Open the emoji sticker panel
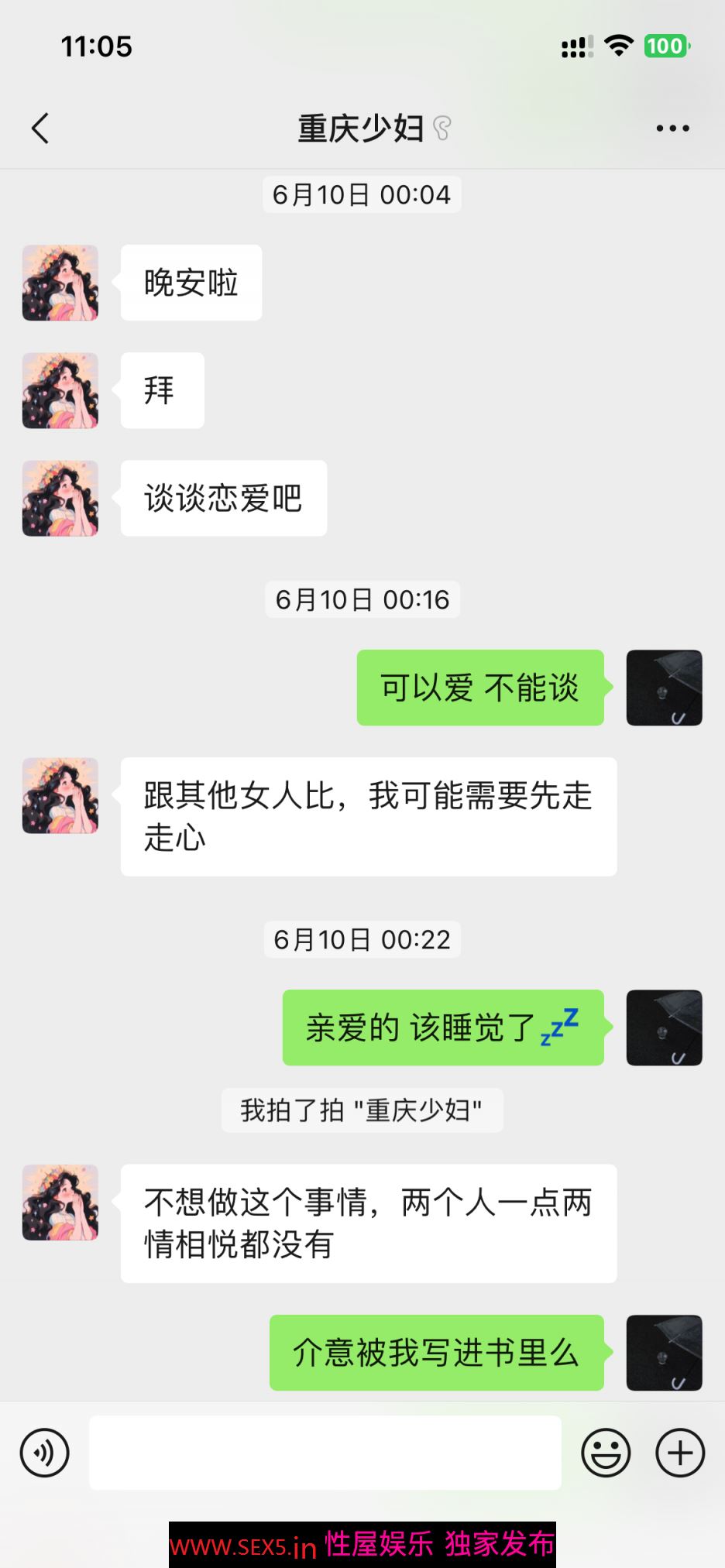 point(606,1453)
